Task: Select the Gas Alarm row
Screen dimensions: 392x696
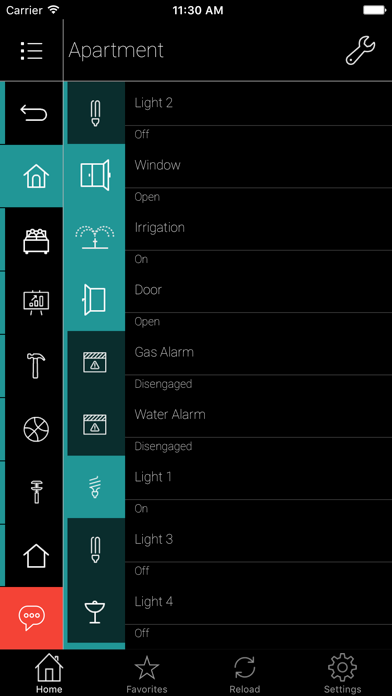Action: pyautogui.click(x=230, y=362)
